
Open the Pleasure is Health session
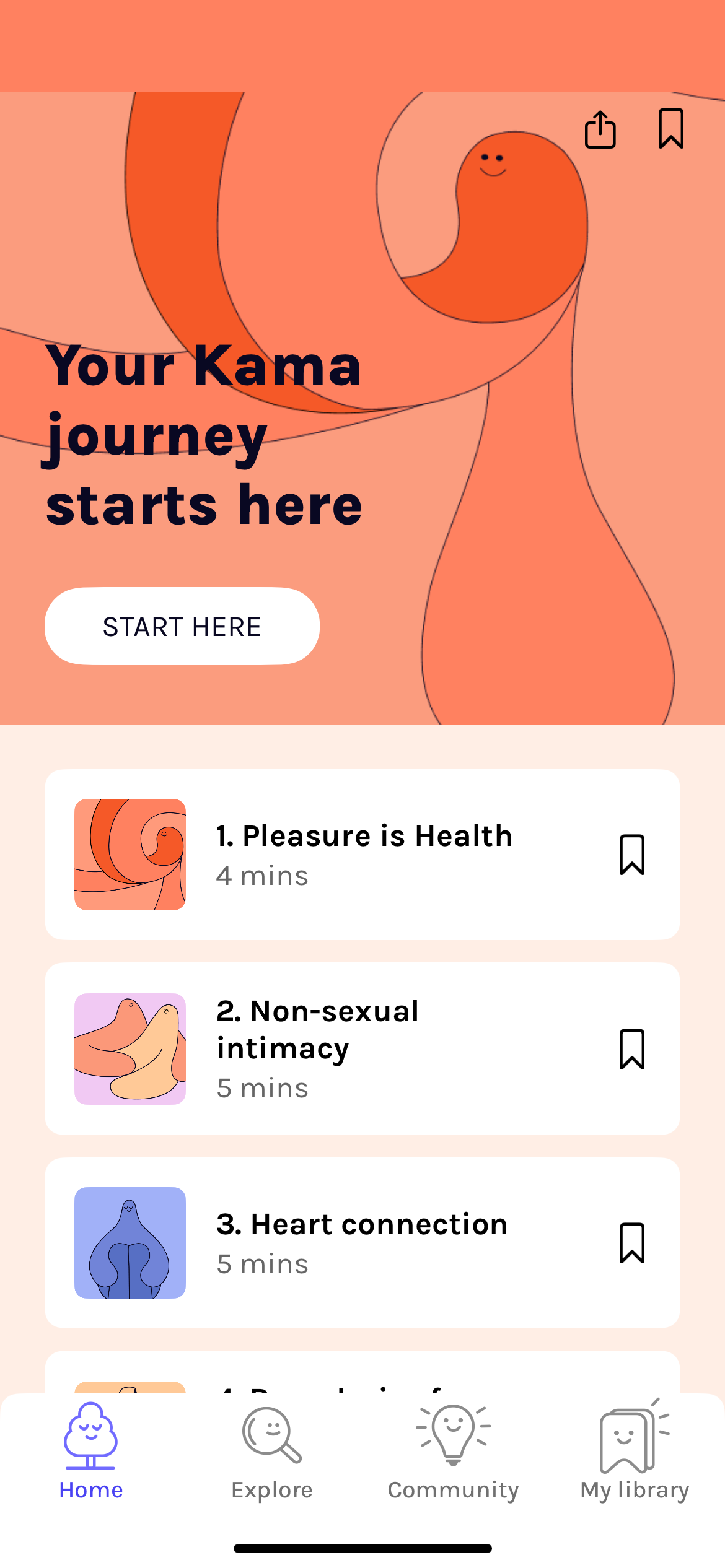tap(362, 855)
